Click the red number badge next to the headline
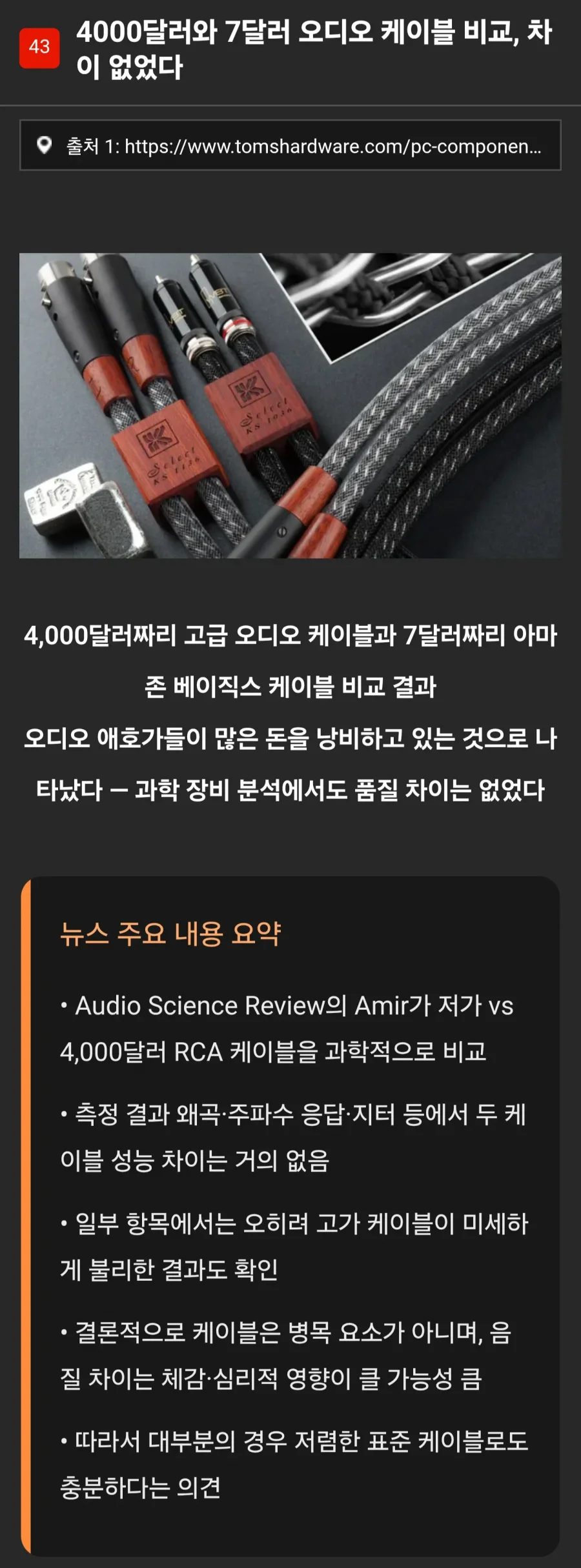 coord(39,45)
